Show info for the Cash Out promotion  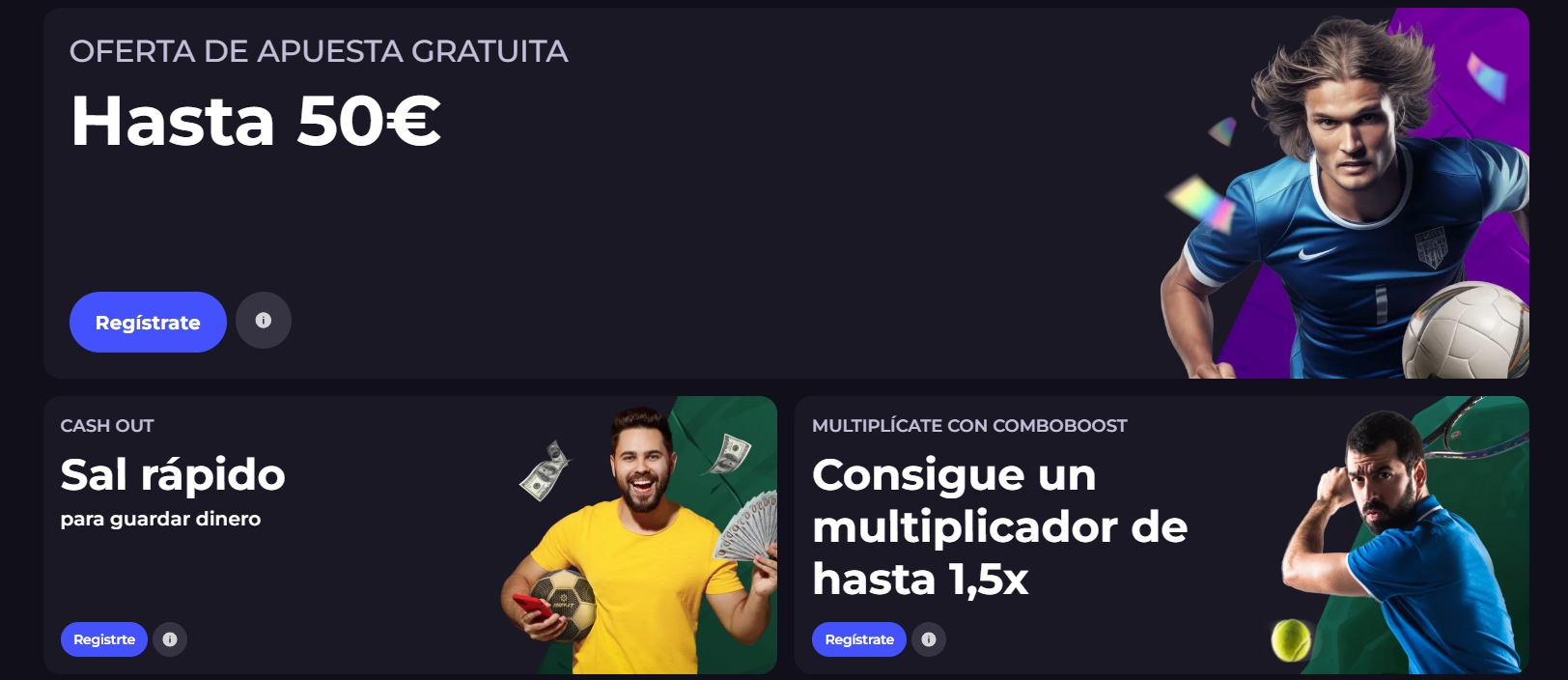170,639
